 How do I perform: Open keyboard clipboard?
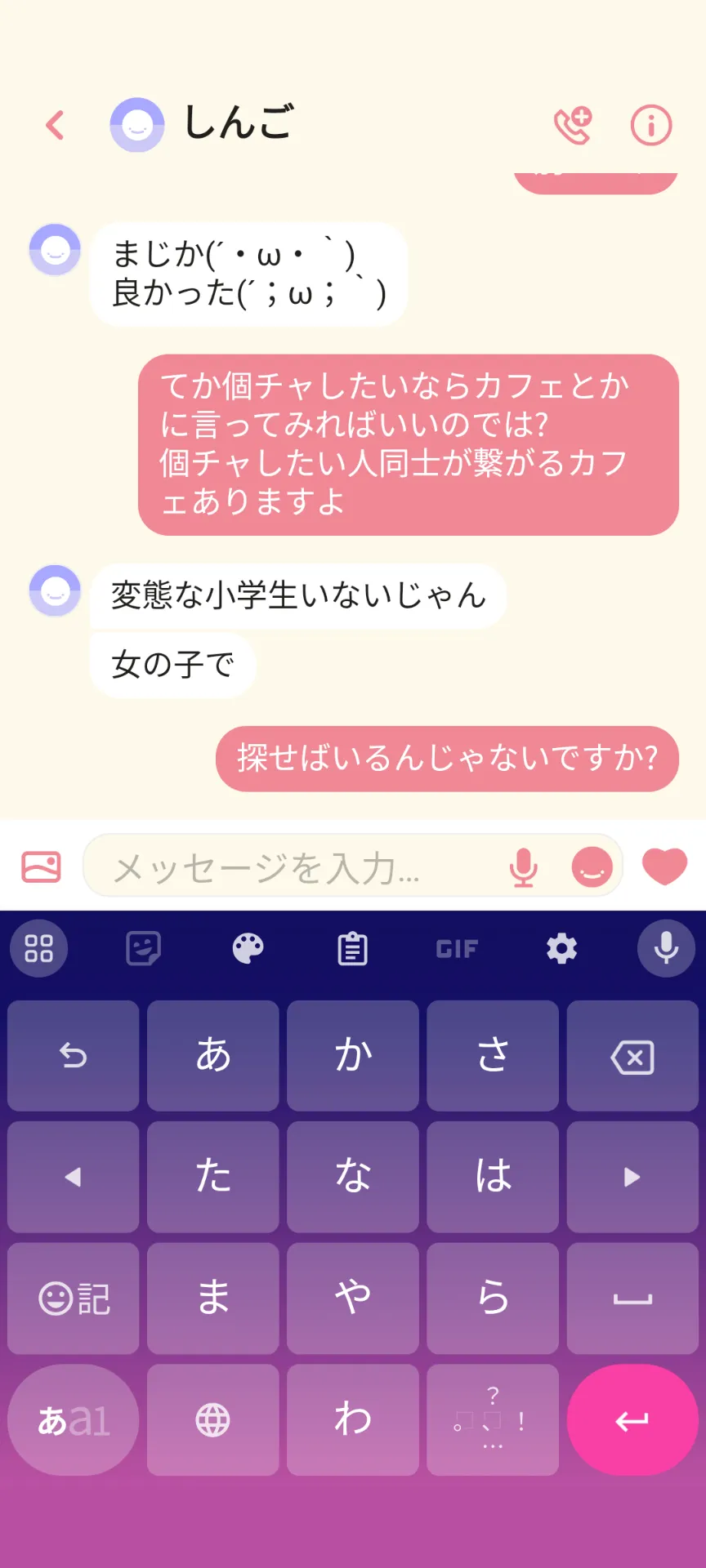coord(353,949)
